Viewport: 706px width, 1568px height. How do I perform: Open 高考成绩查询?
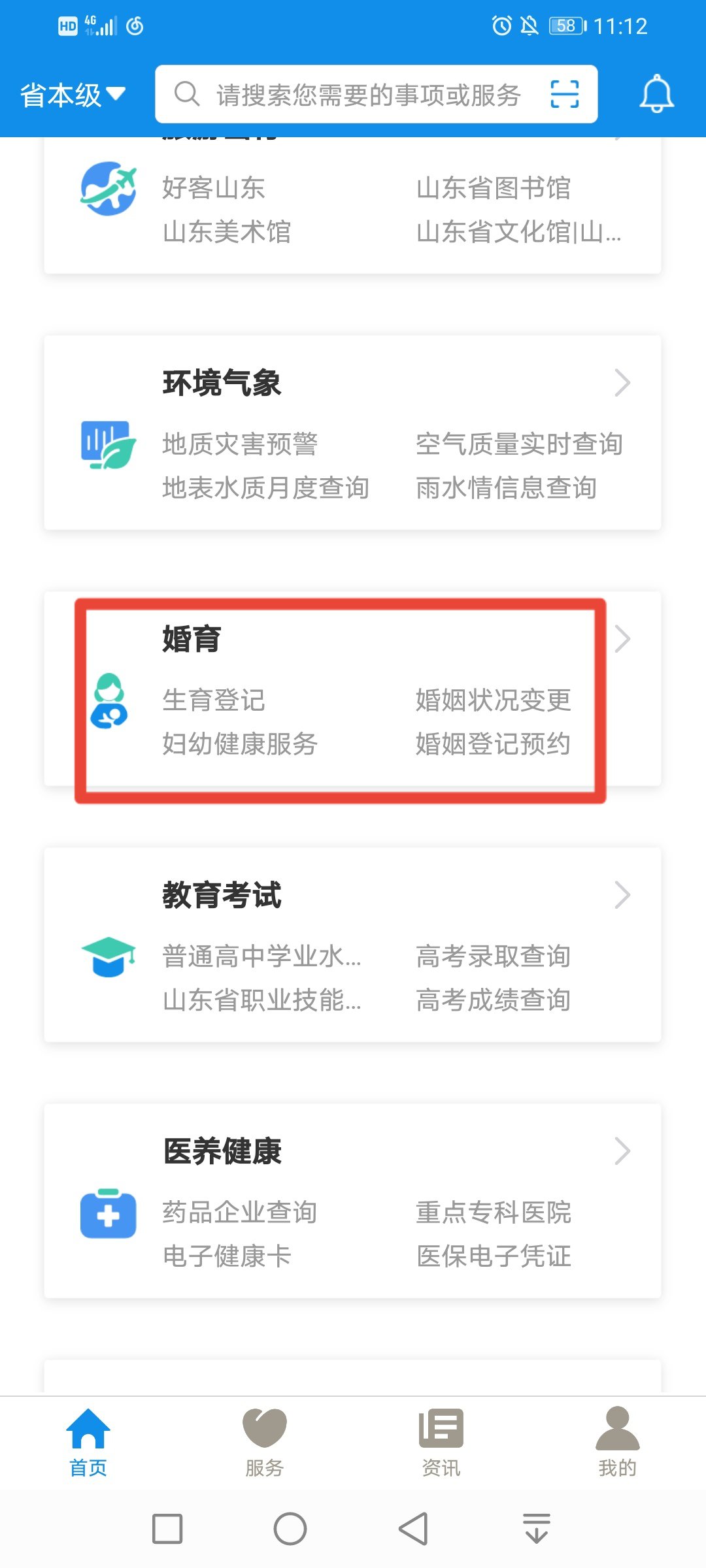[494, 1000]
